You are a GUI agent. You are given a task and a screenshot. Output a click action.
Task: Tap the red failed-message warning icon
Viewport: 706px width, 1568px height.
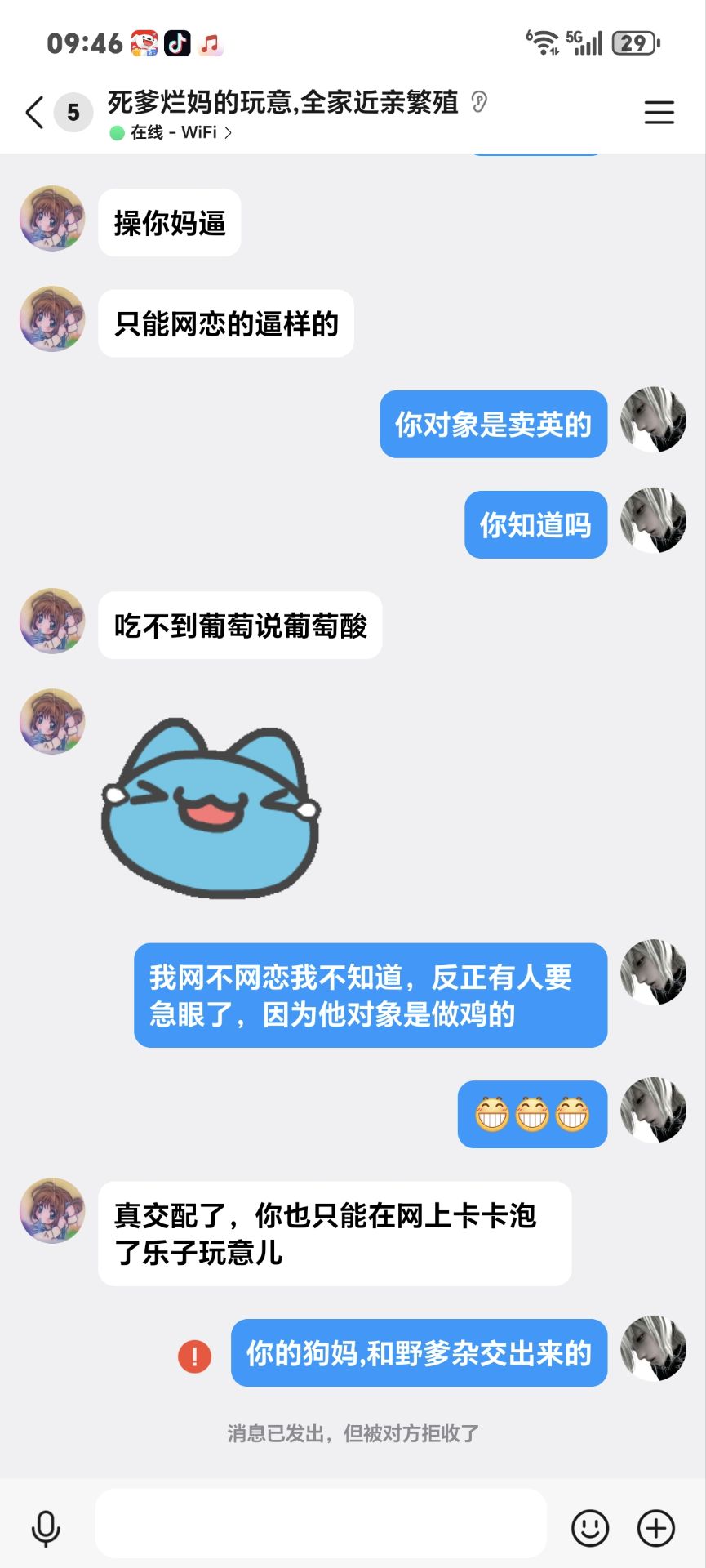click(x=194, y=1356)
